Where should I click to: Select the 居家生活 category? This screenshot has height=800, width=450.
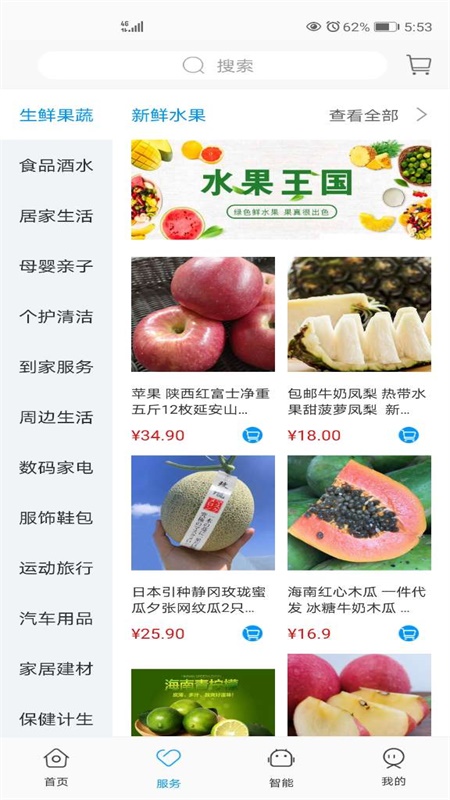coord(56,216)
